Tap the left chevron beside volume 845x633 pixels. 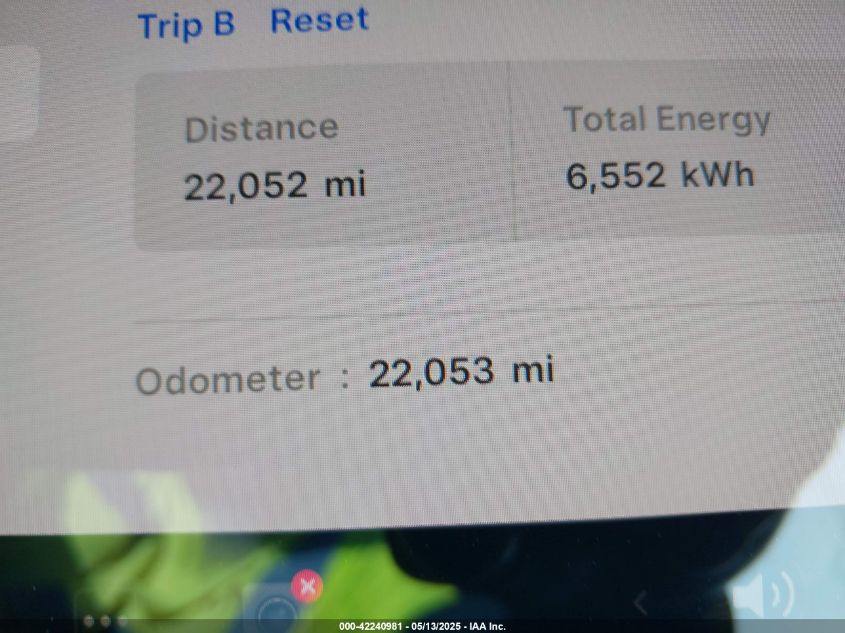click(x=641, y=601)
